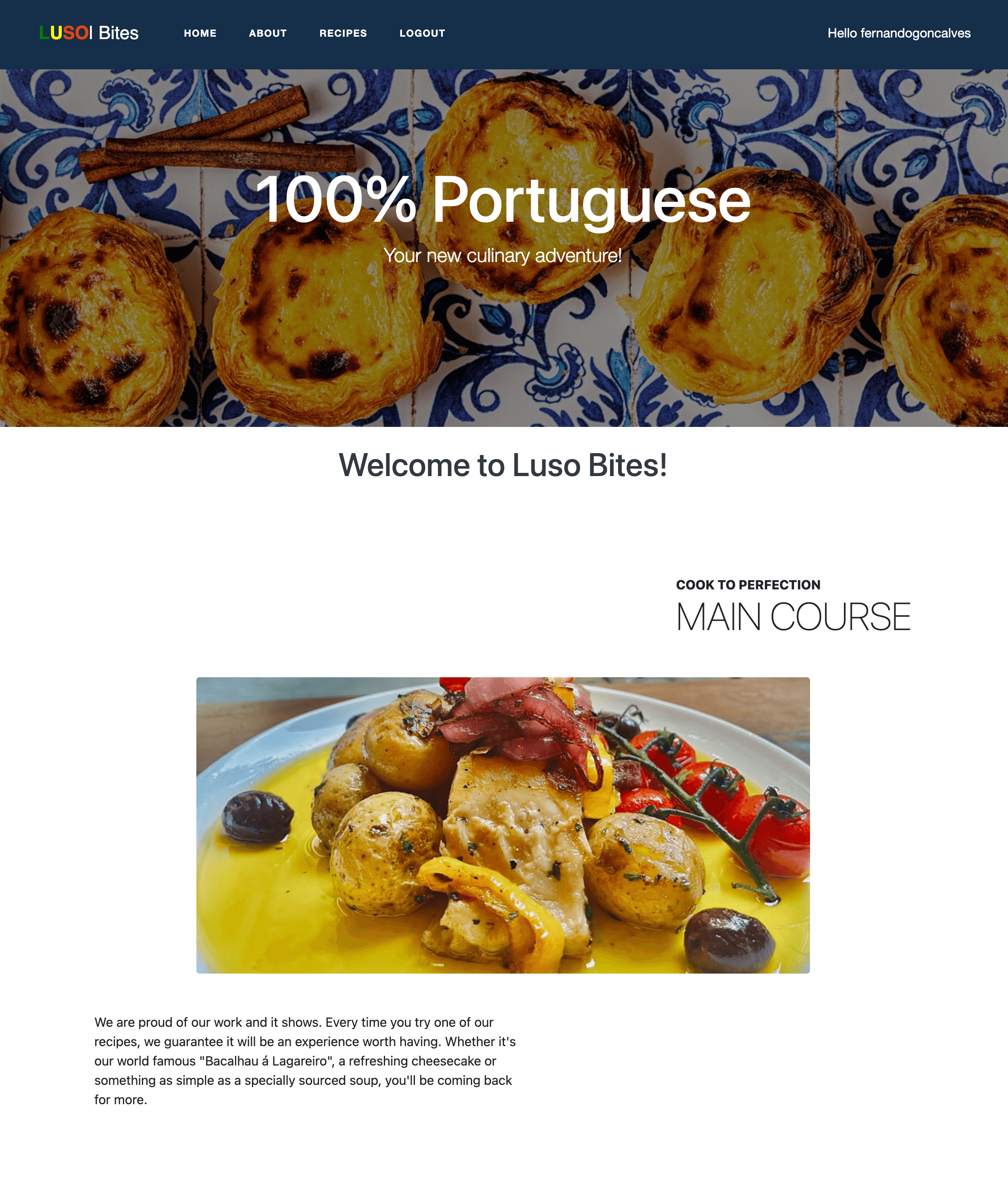Open the Recipes section
This screenshot has height=1182, width=1008.
pyautogui.click(x=343, y=33)
